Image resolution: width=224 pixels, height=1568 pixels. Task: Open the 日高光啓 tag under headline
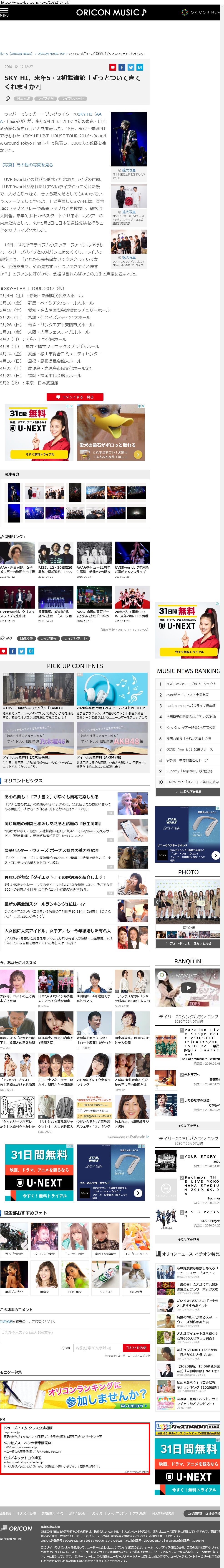[x=23, y=98]
